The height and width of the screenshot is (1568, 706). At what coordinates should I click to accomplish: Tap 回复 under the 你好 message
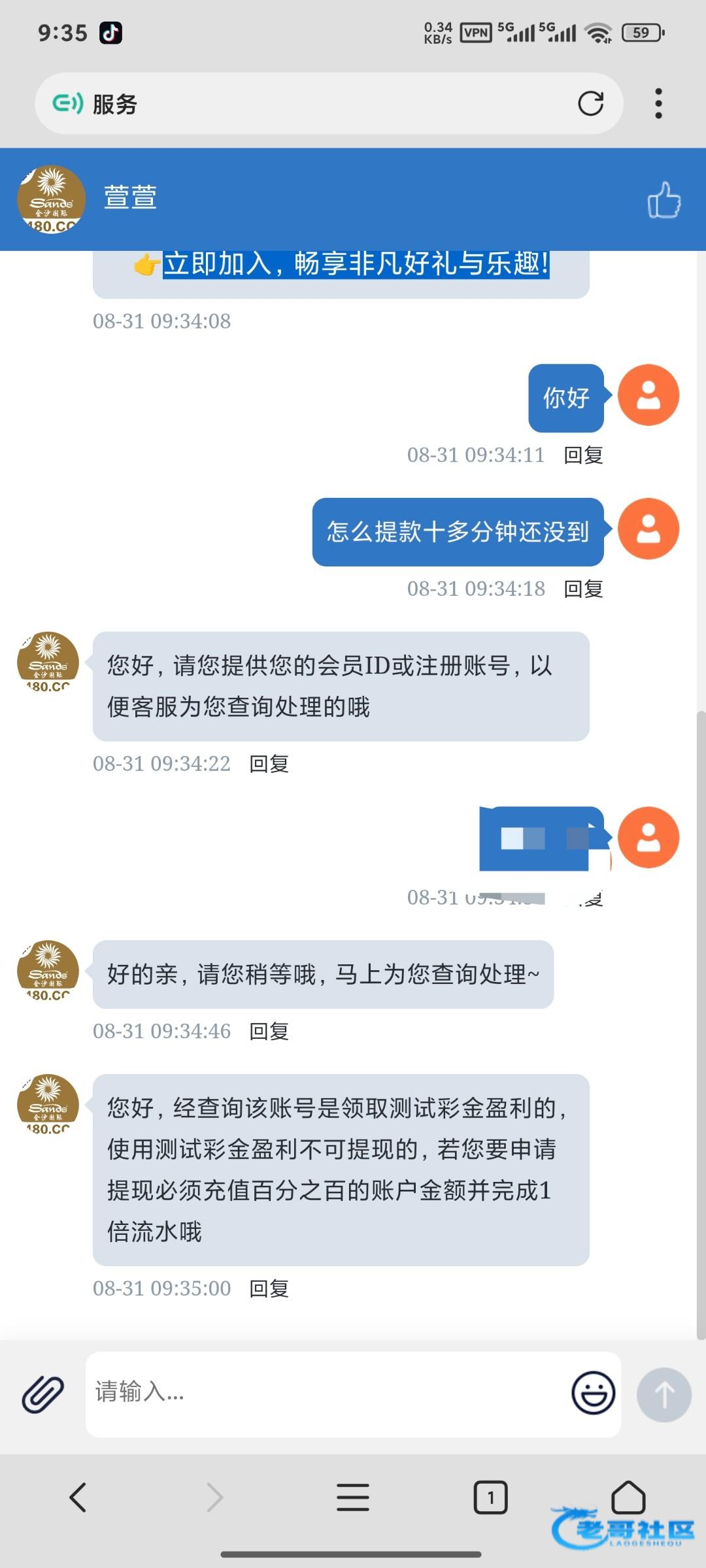click(x=583, y=455)
